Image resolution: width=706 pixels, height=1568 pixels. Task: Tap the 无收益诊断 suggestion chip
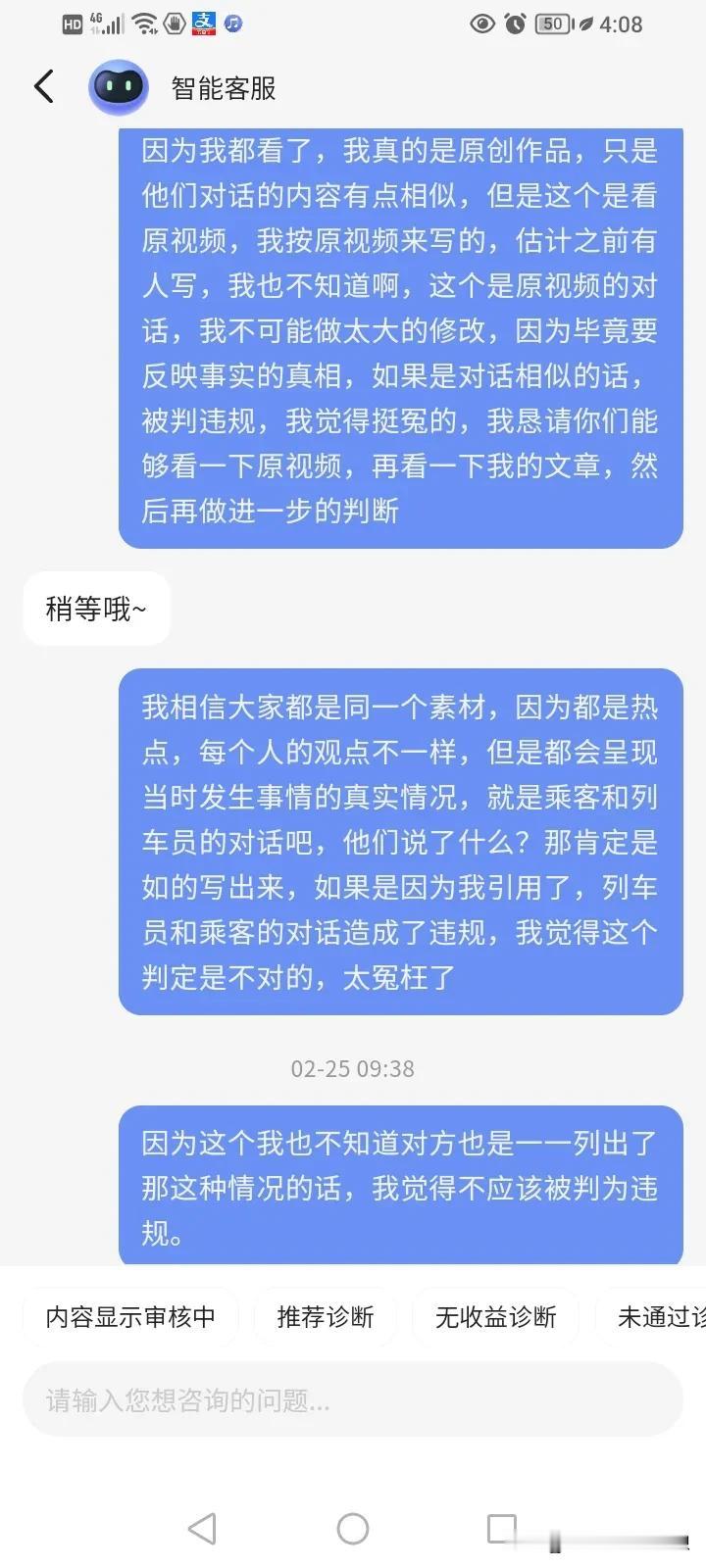tap(495, 1317)
